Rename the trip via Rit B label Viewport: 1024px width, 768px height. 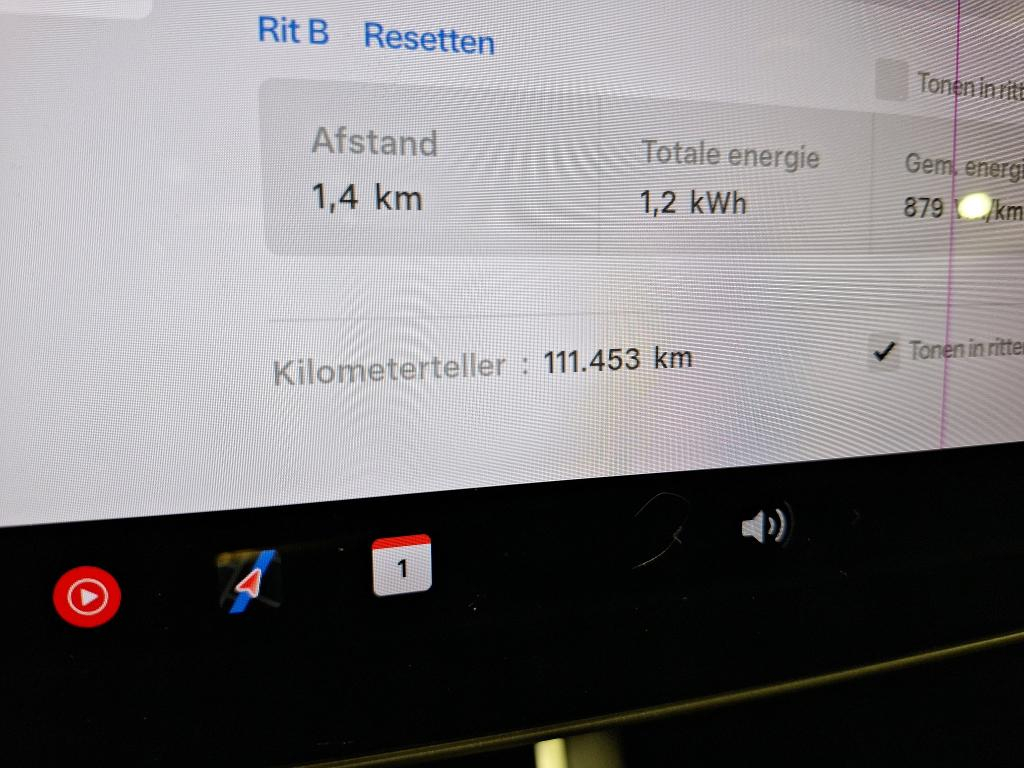click(292, 30)
